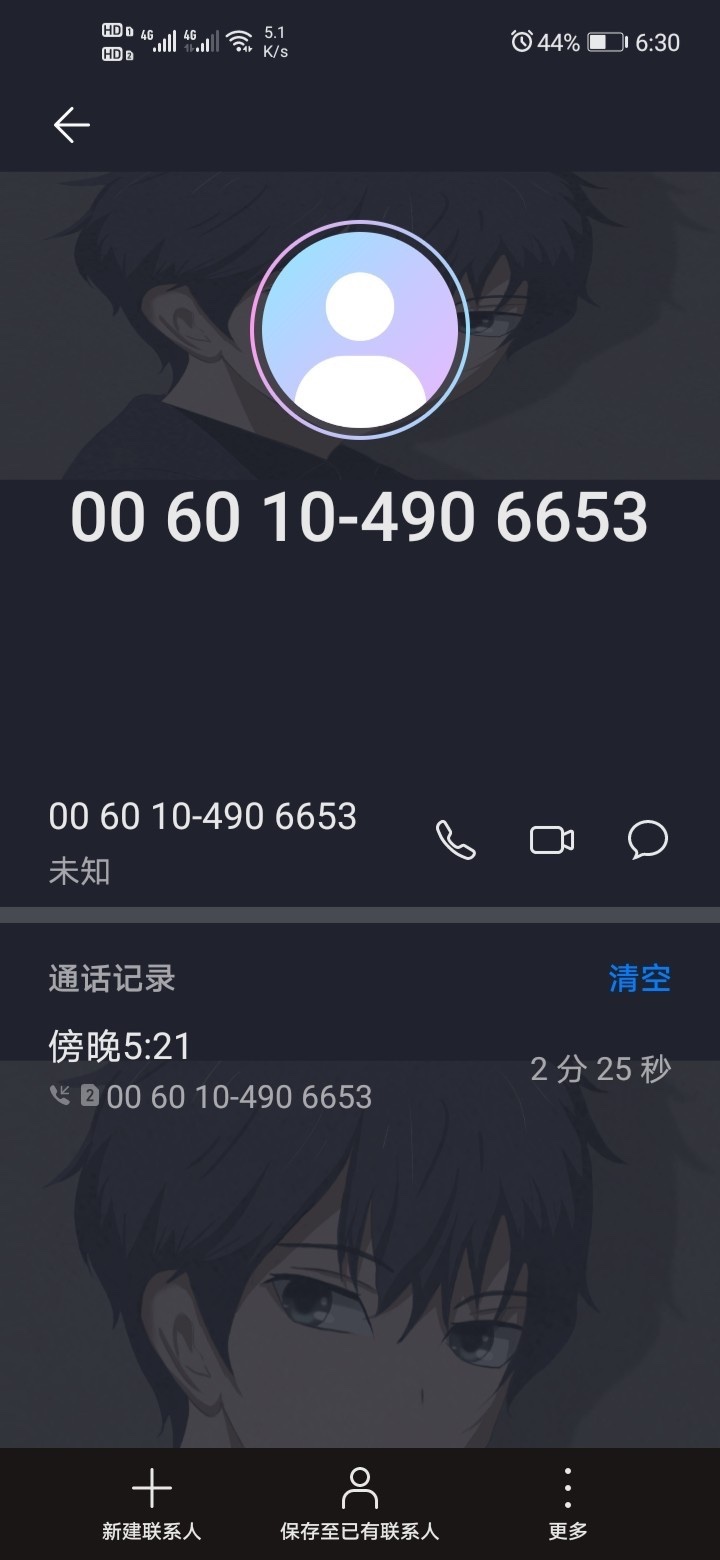
Task: Open the 更多 options menu
Action: (567, 1503)
